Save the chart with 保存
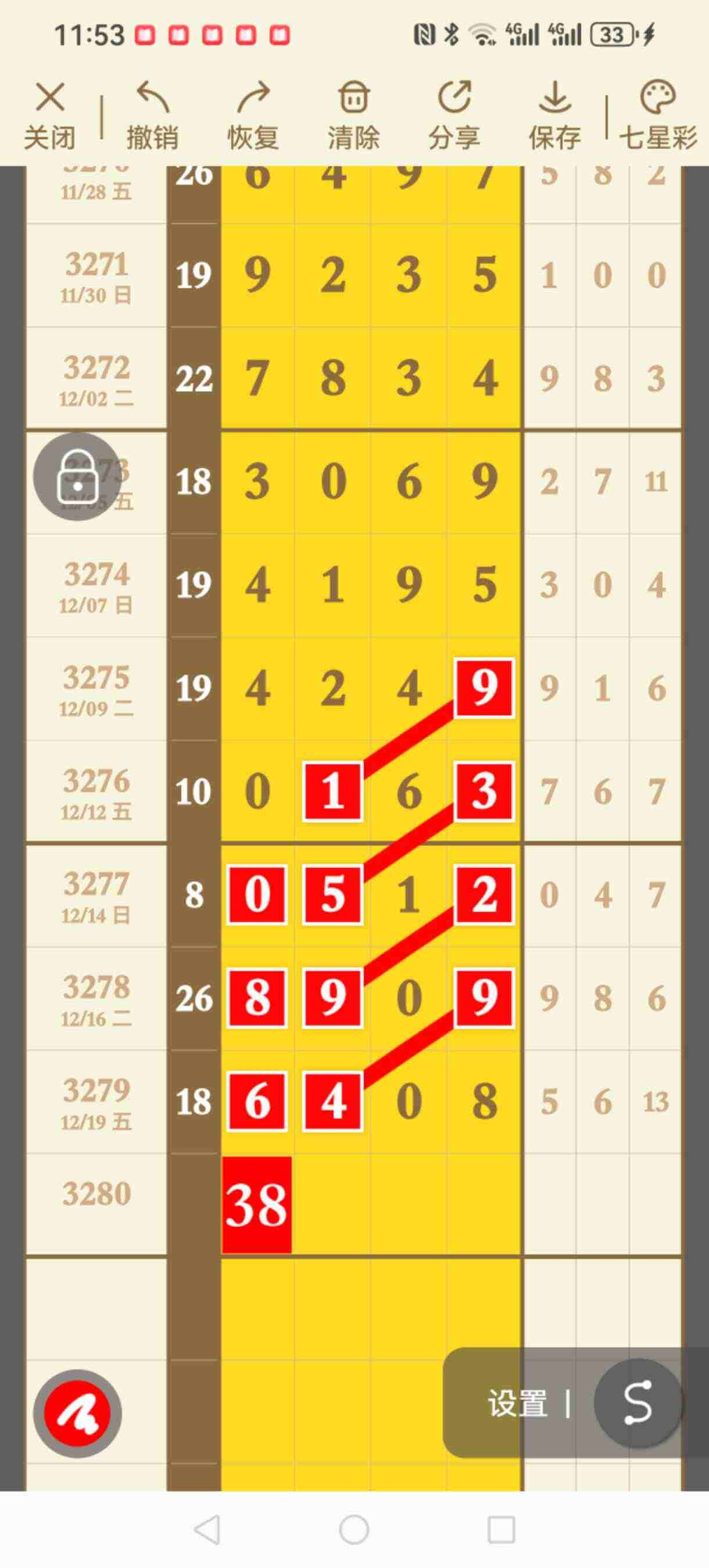709x1568 pixels. pos(554,115)
